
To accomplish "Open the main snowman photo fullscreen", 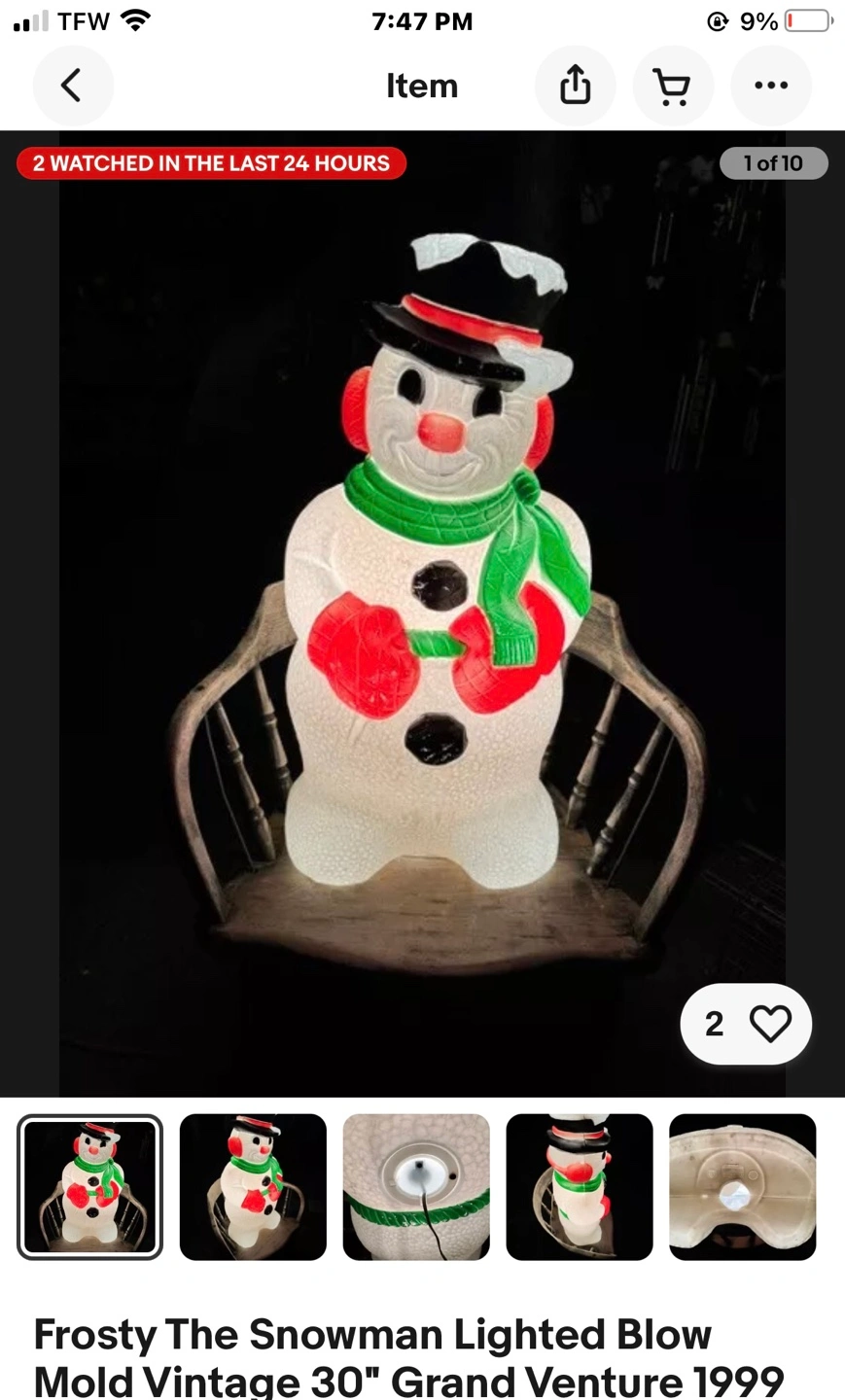I will pyautogui.click(x=422, y=613).
